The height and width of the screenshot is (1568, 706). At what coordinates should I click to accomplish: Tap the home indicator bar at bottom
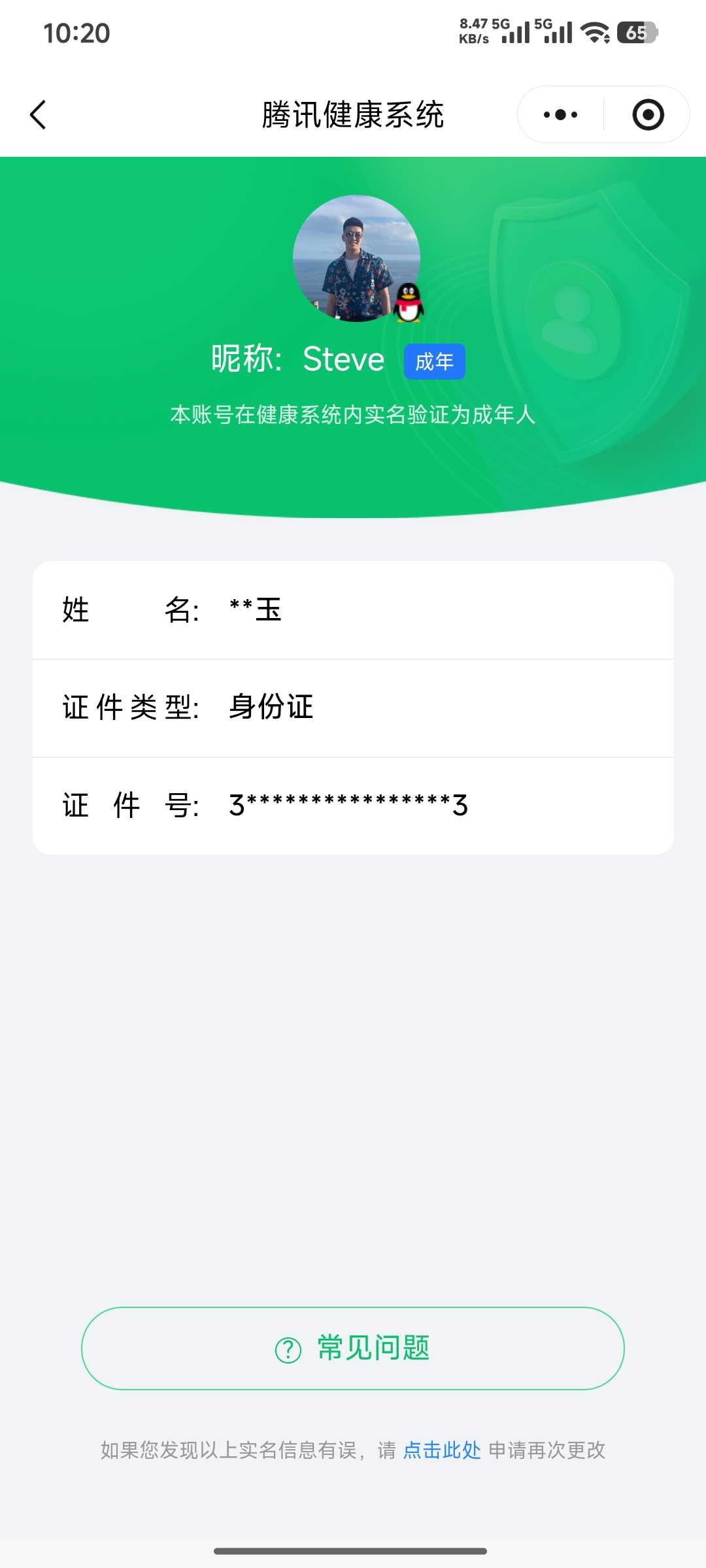coord(353,1550)
